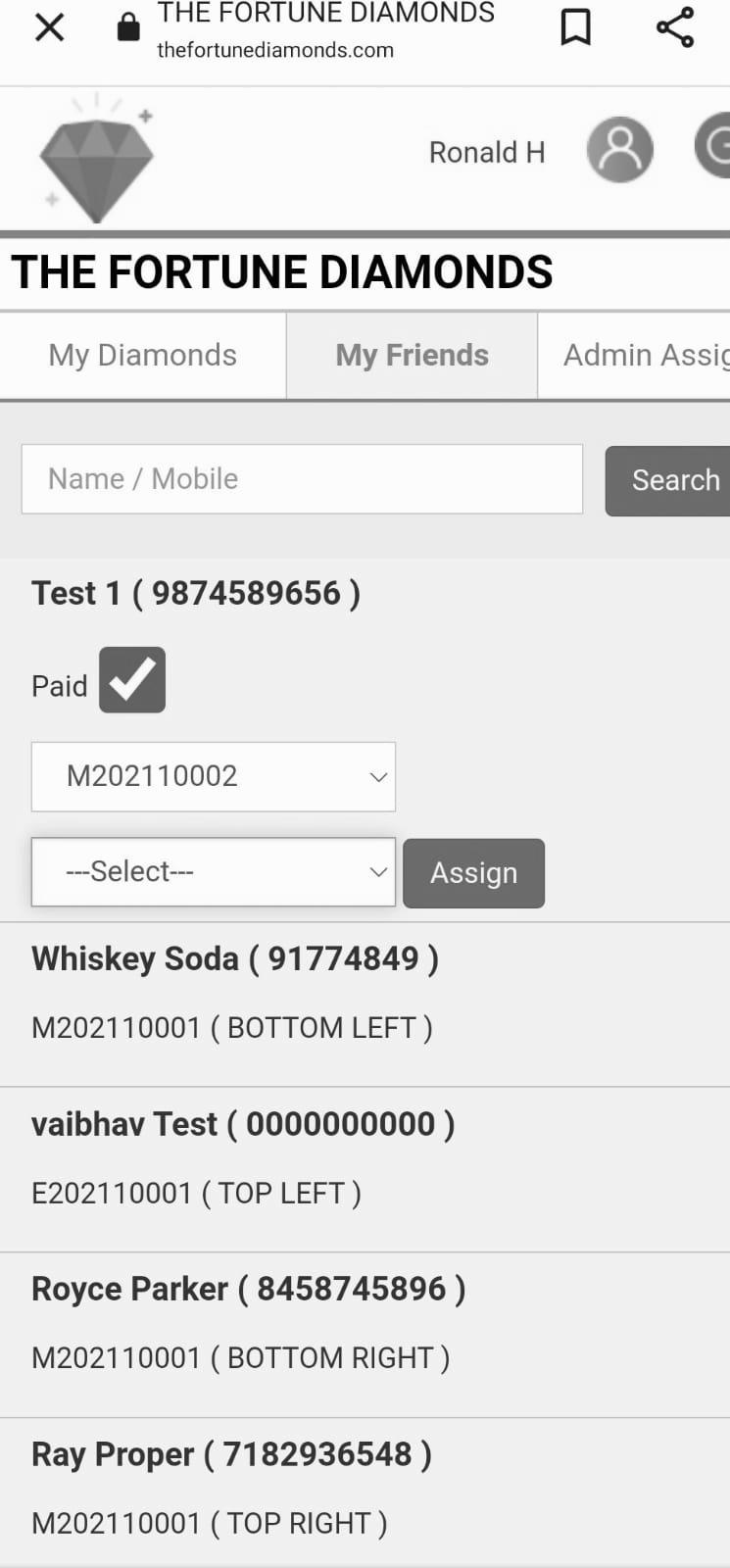
Task: Select the My Friends tab
Action: tap(412, 355)
